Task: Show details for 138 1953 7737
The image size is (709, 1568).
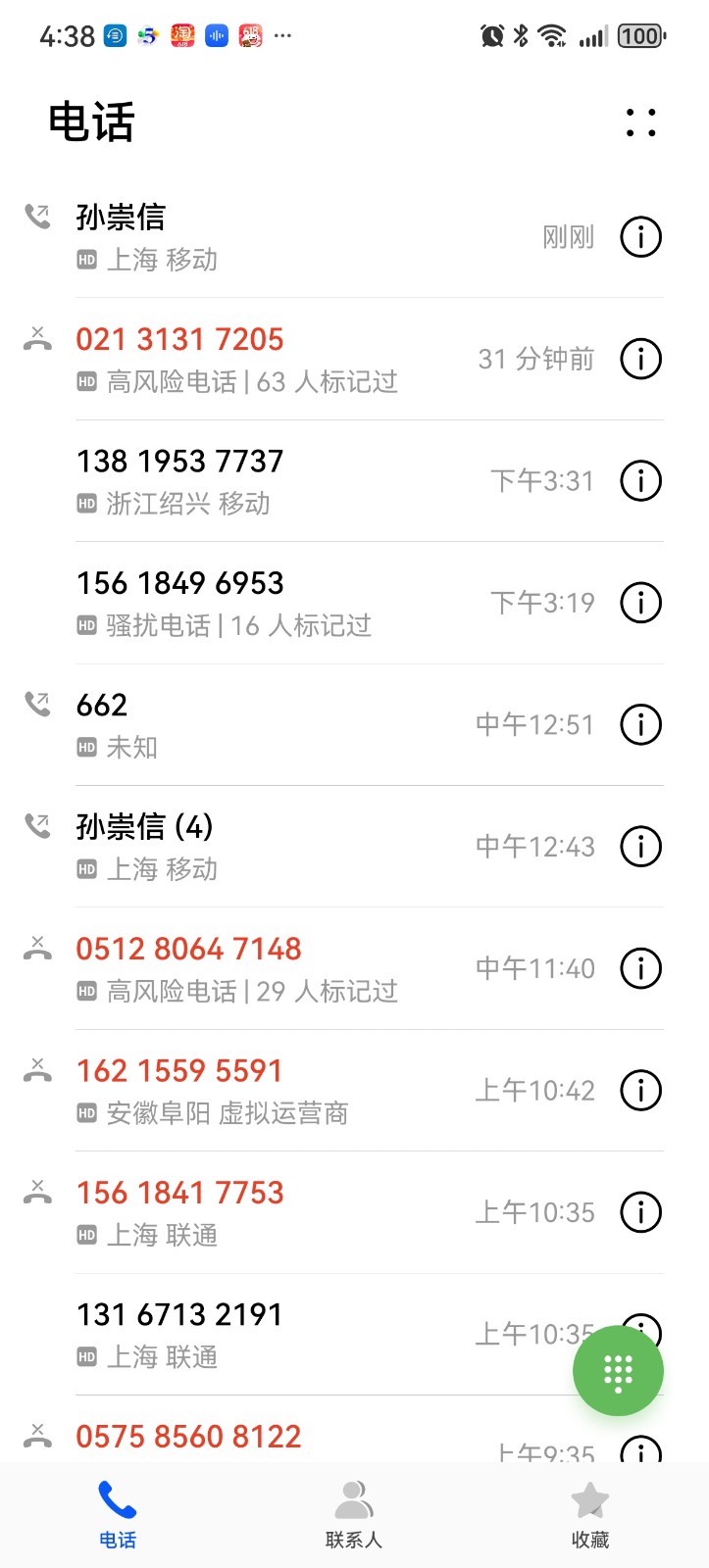Action: 640,481
